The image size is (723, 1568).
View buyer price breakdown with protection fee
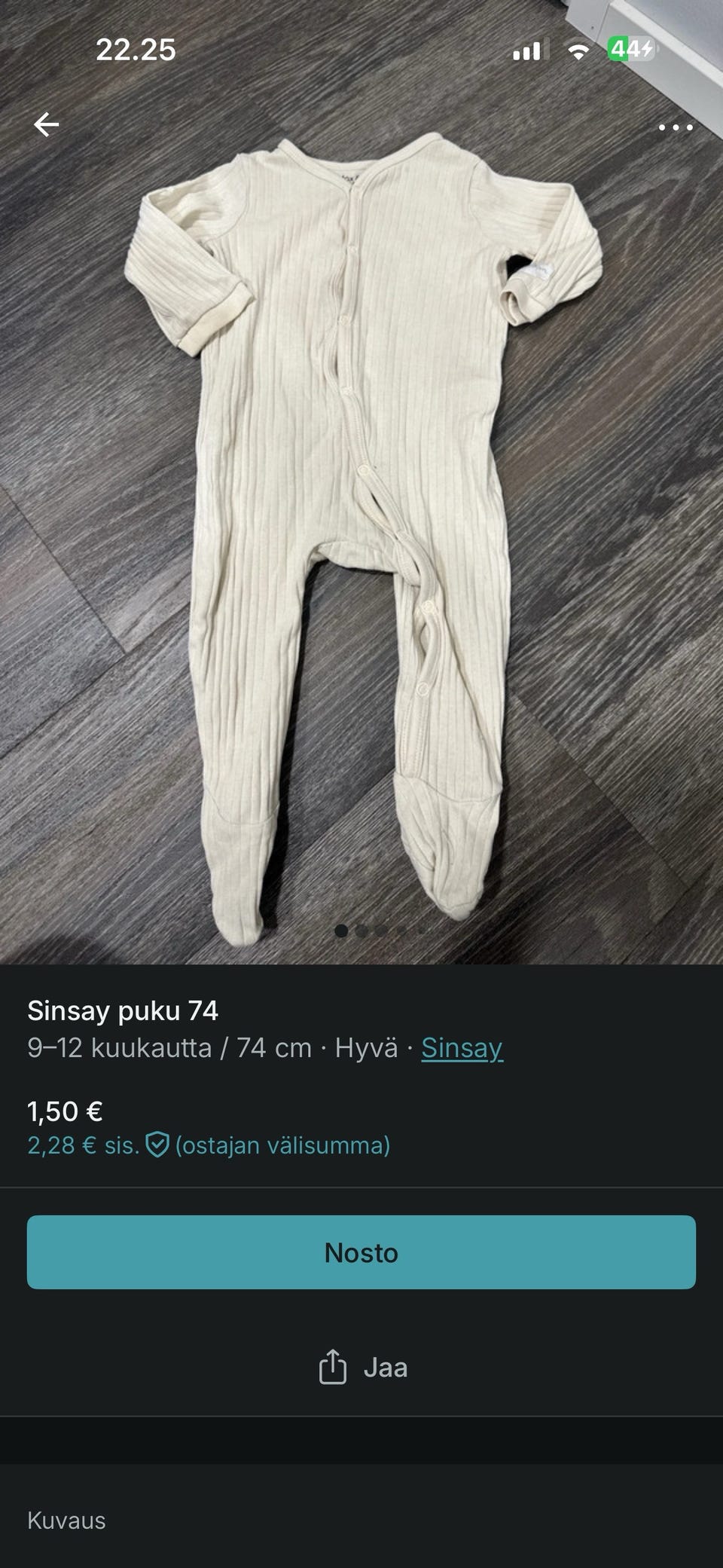pyautogui.click(x=209, y=1145)
